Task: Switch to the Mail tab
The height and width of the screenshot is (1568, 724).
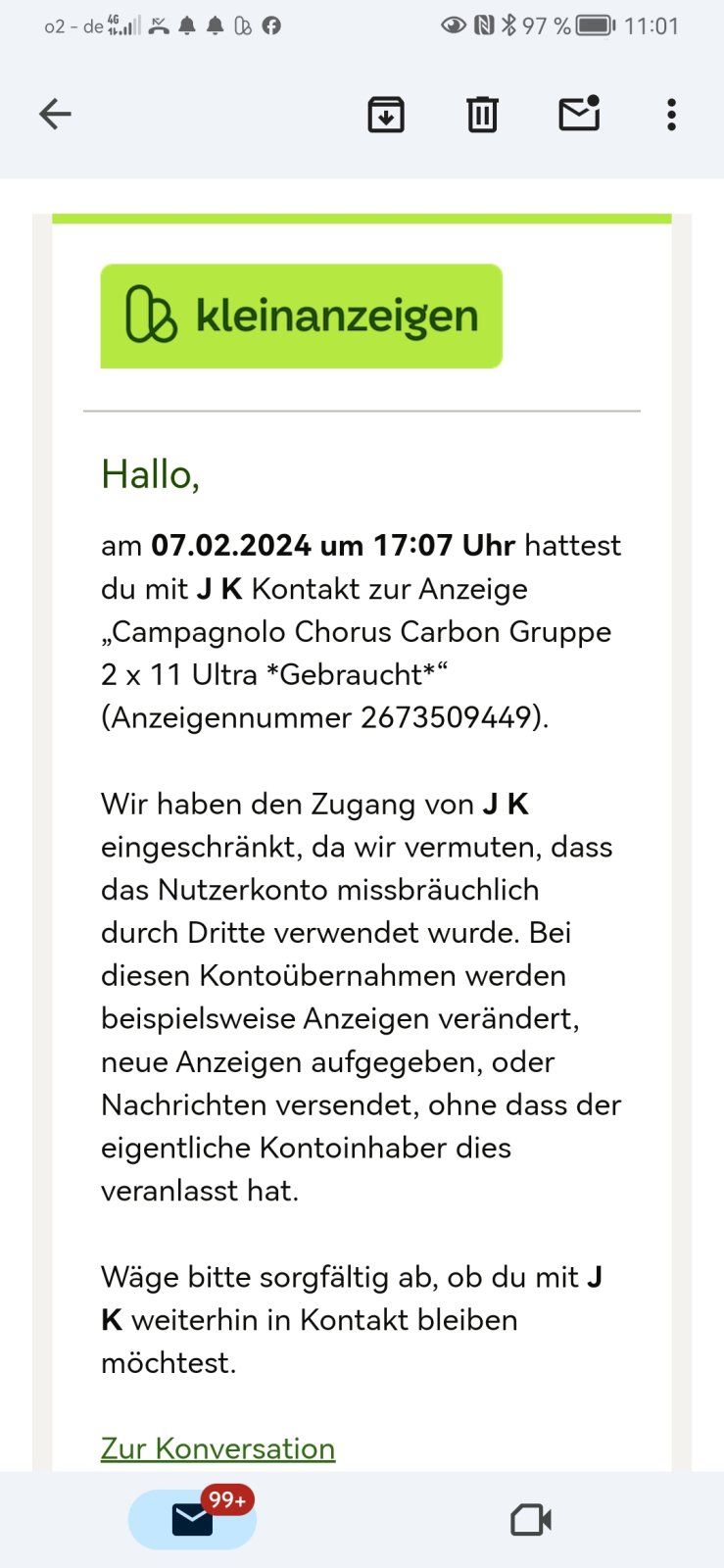Action: click(x=193, y=1520)
